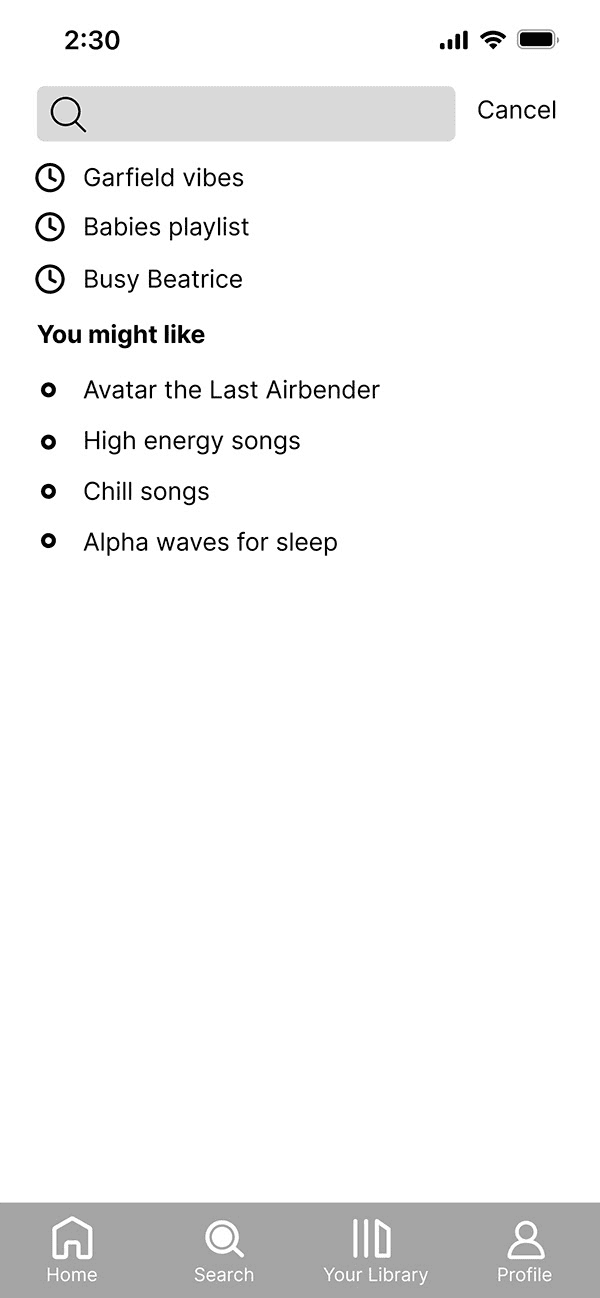
Task: Open Alpha waves for sleep suggestion
Action: click(210, 543)
